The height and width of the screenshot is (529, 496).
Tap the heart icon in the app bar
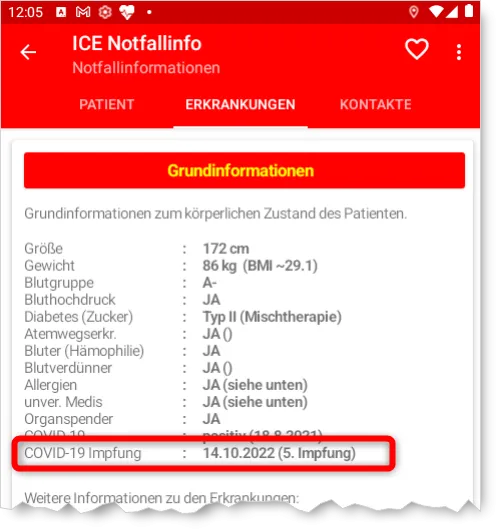pos(417,50)
